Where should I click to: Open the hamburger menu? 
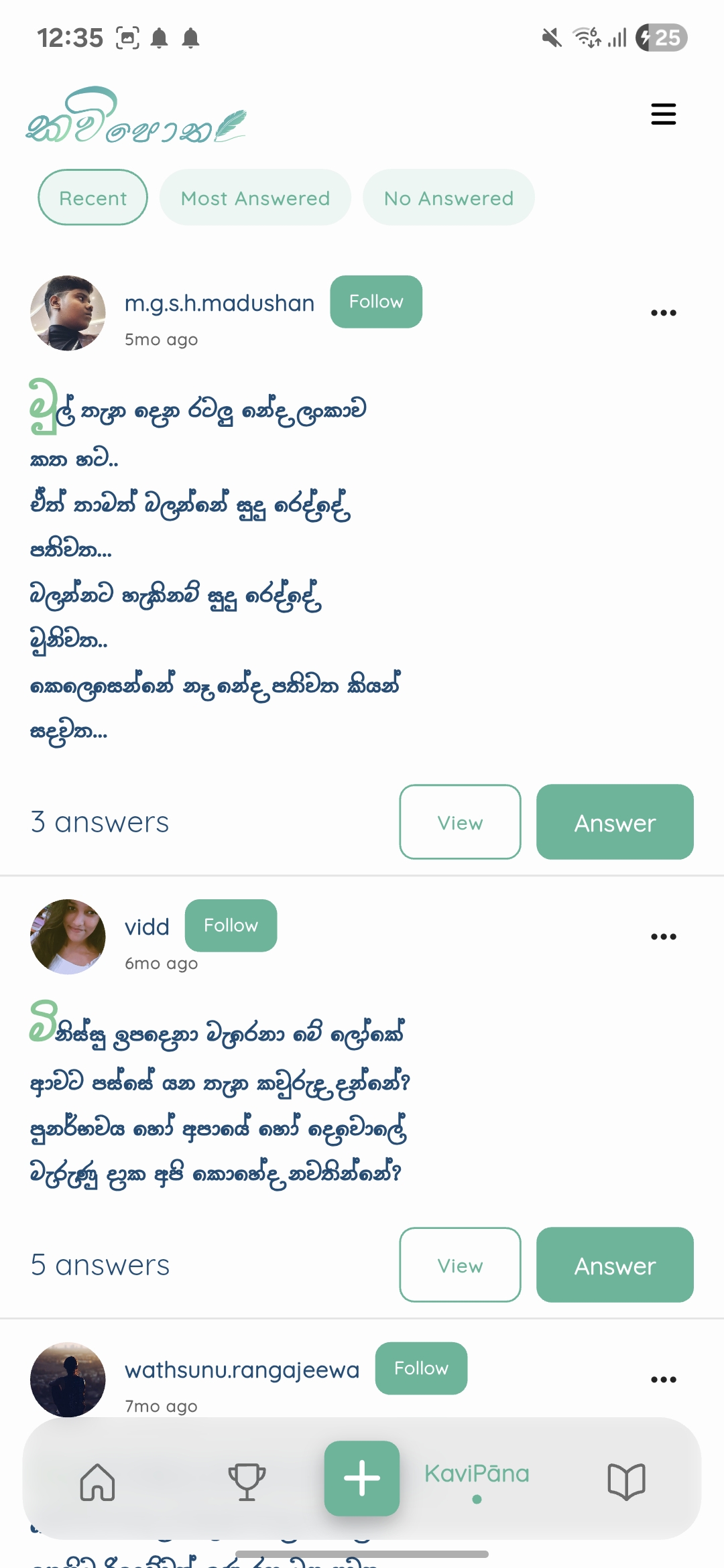[663, 115]
